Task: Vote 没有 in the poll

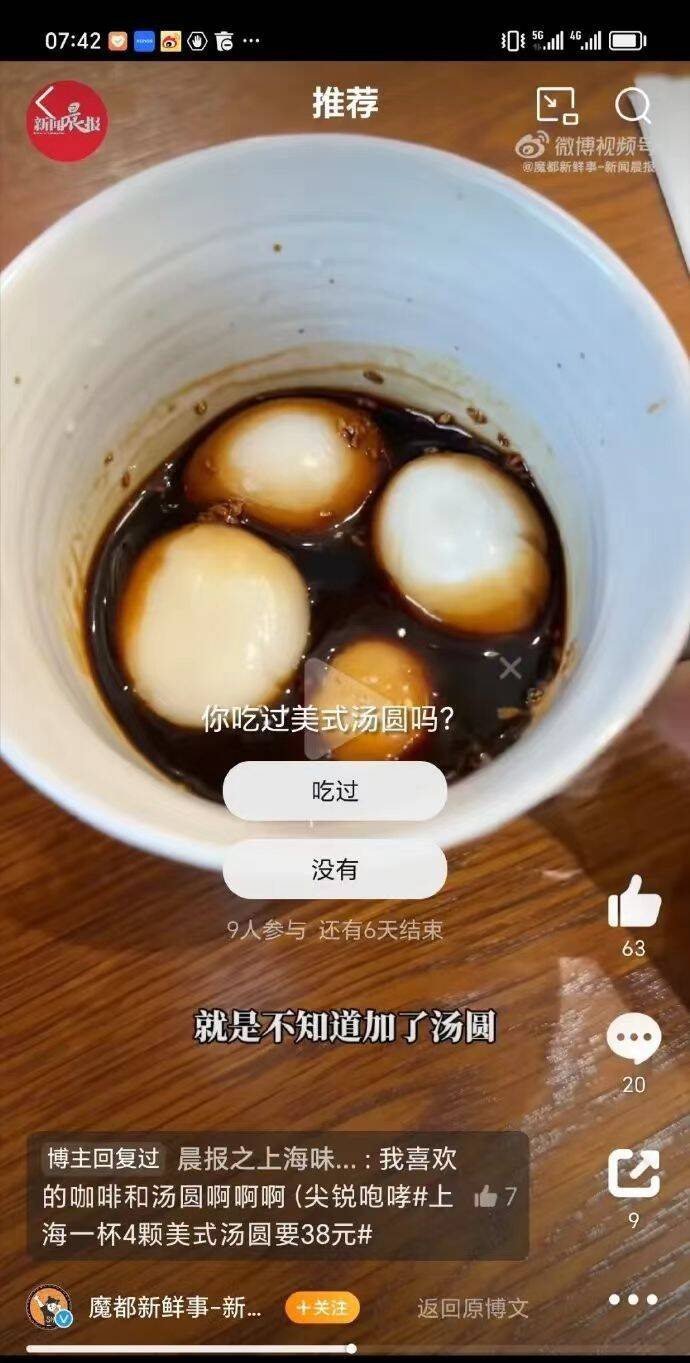Action: (334, 869)
